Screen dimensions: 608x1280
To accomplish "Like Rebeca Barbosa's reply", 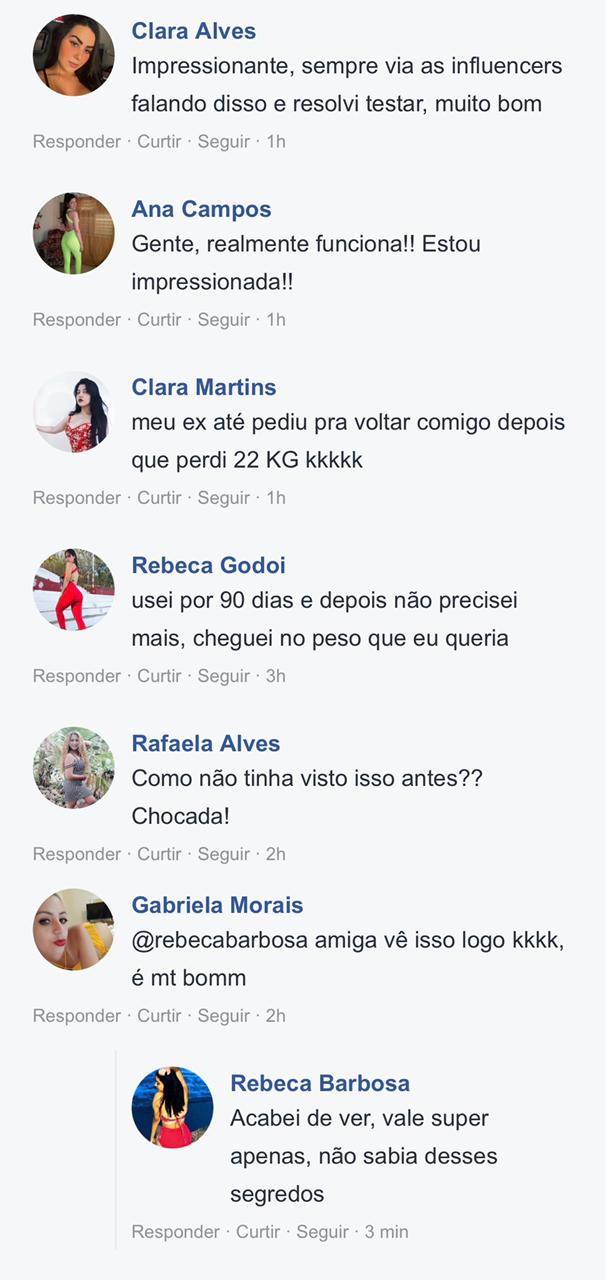I will tap(258, 1232).
